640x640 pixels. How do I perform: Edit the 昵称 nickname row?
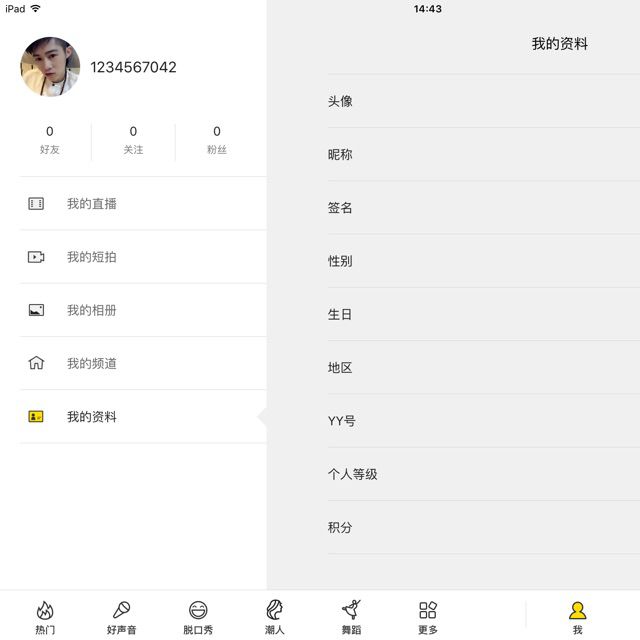pos(480,155)
